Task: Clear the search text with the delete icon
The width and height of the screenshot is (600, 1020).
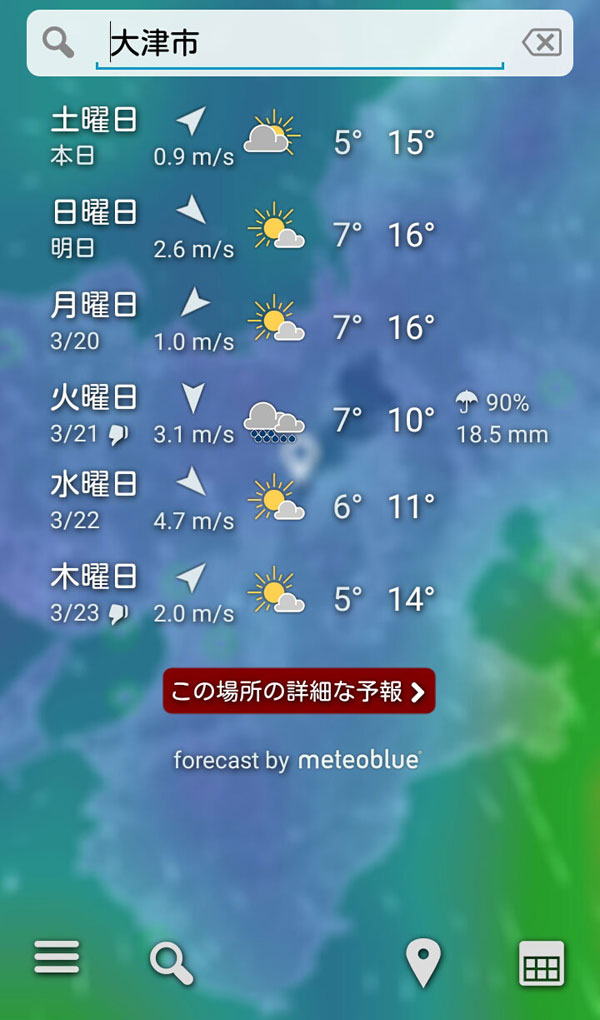Action: point(541,44)
